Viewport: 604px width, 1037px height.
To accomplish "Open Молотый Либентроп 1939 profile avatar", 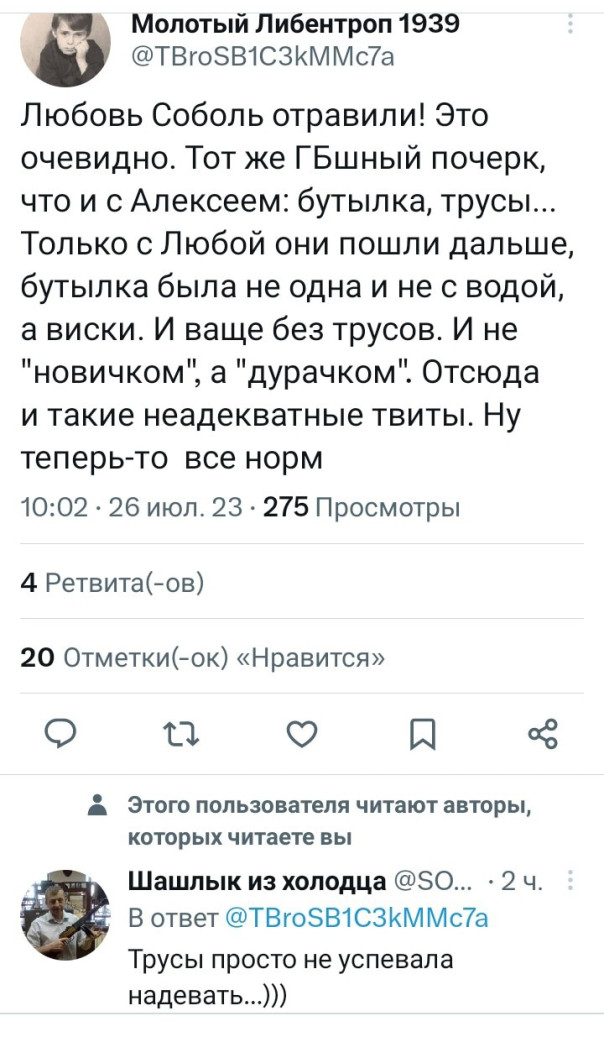I will 63,45.
